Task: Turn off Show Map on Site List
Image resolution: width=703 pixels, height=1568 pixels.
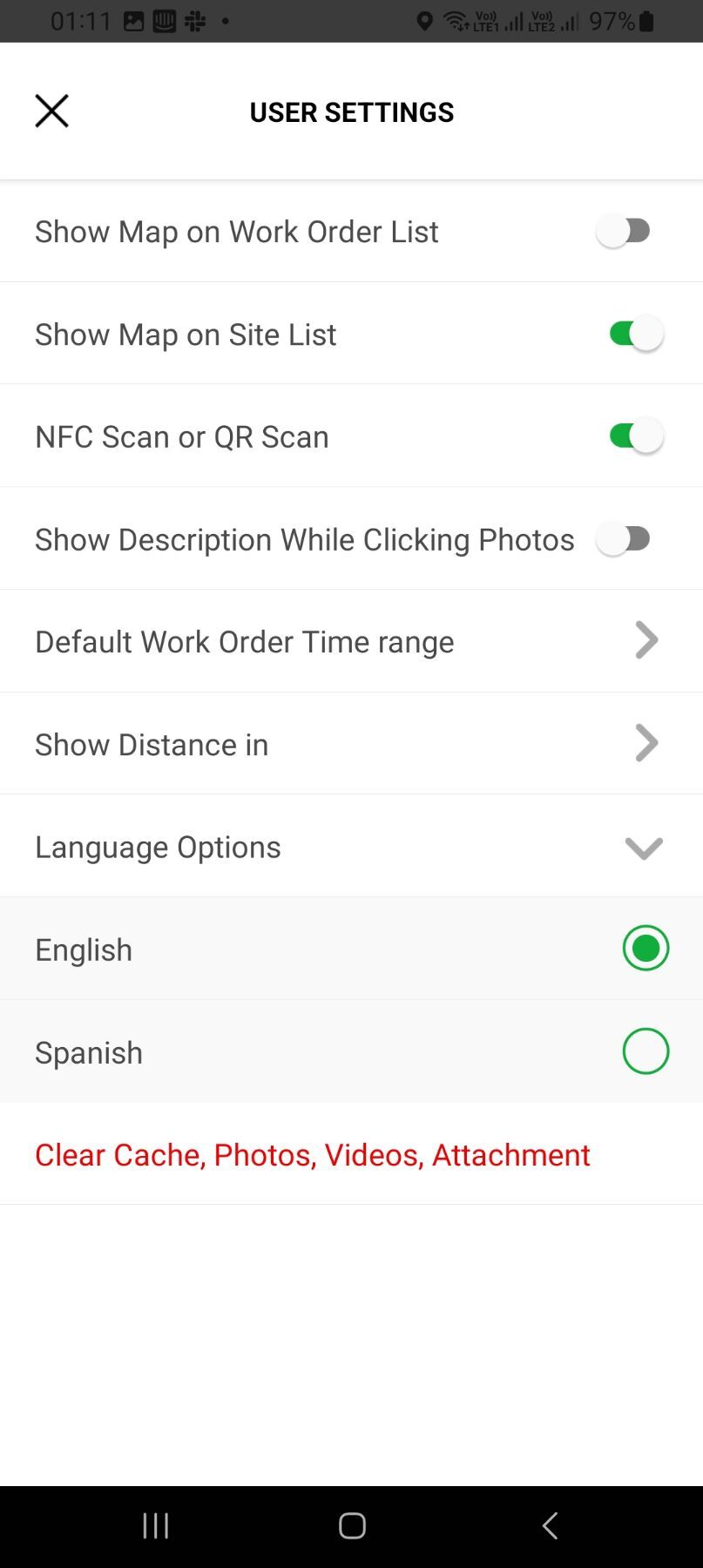Action: (635, 334)
